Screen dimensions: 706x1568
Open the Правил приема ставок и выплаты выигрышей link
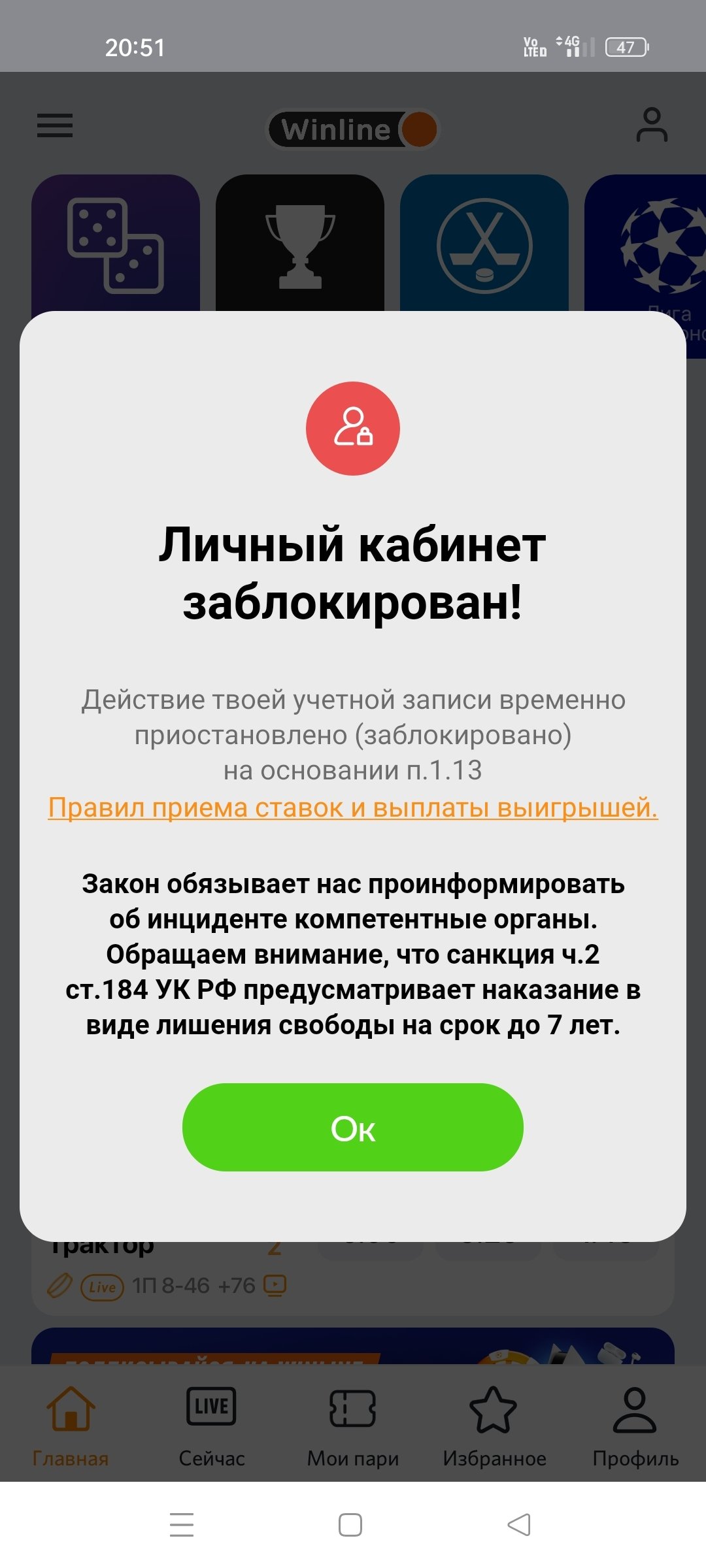352,808
